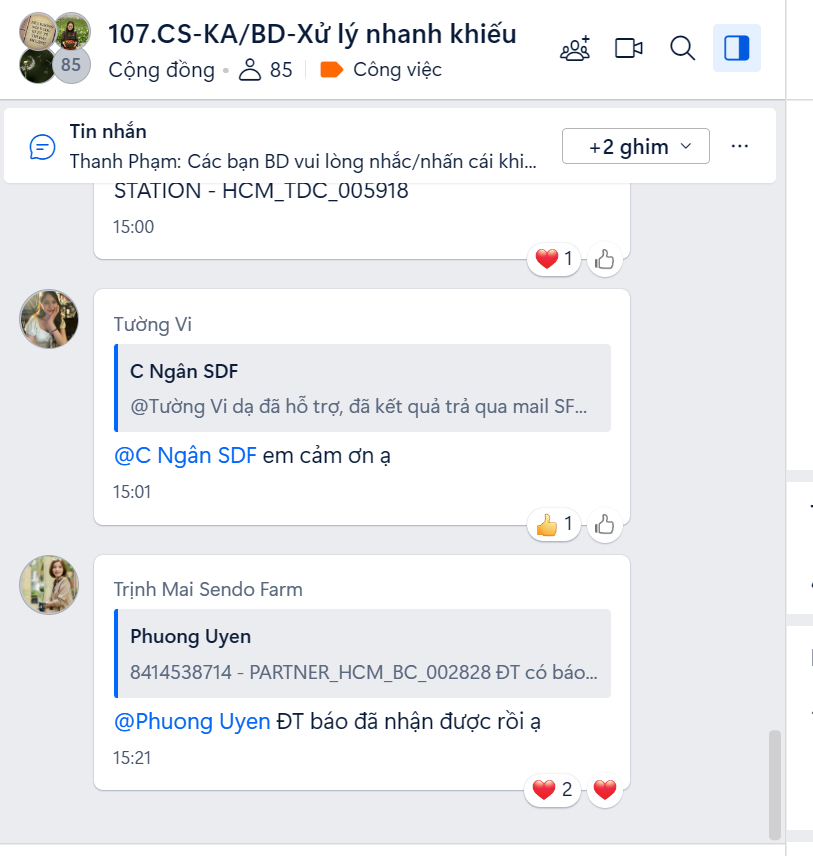This screenshot has height=856, width=813.
Task: Open Tường Vi's profile picture
Action: (x=50, y=319)
